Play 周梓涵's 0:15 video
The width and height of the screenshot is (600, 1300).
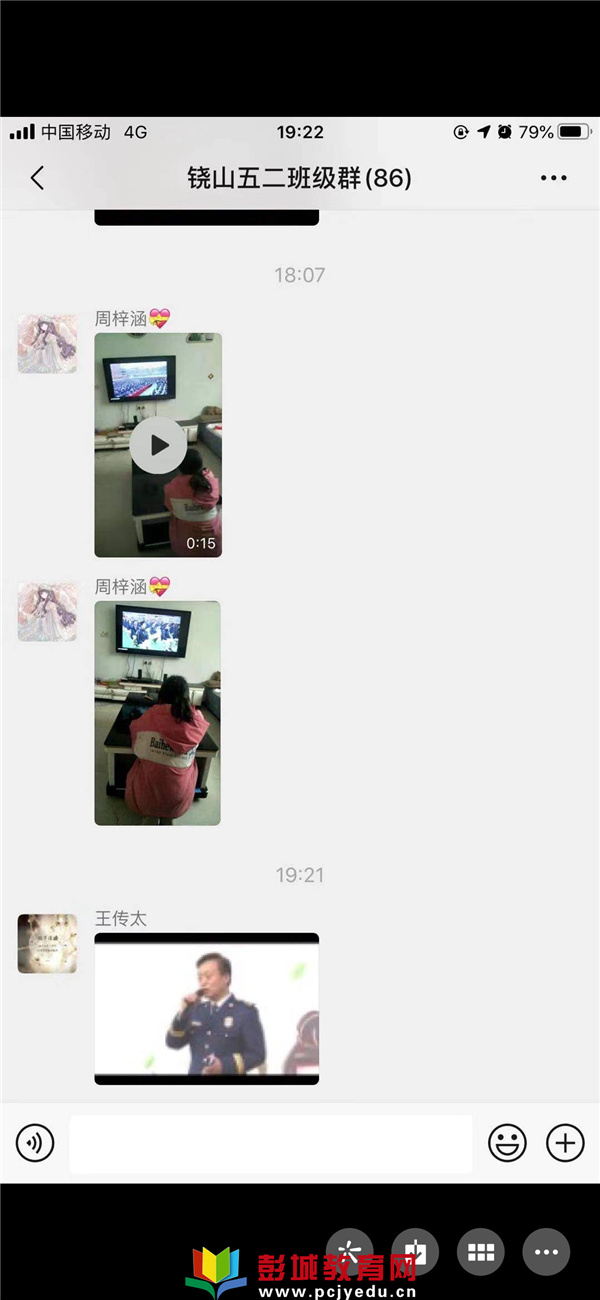158,445
